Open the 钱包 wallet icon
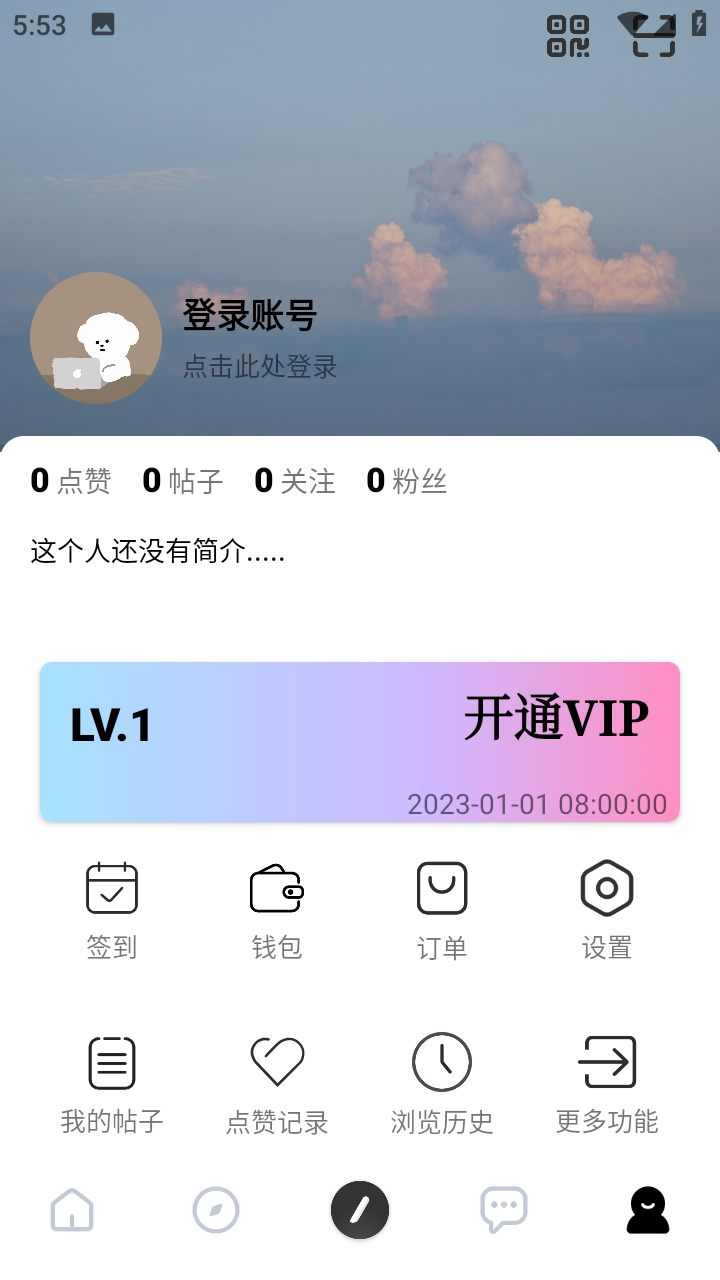 point(276,888)
